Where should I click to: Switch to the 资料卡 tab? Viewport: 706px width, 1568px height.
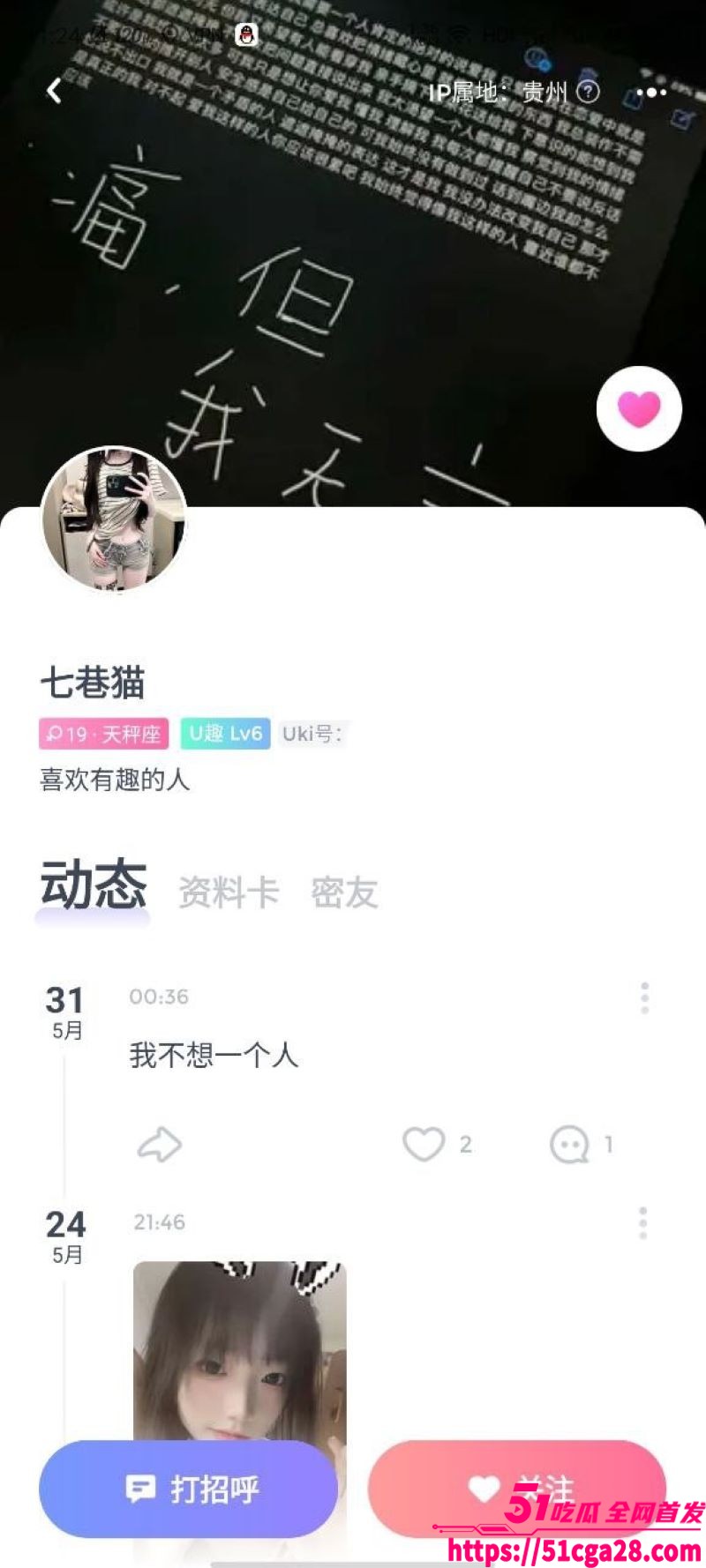(229, 892)
